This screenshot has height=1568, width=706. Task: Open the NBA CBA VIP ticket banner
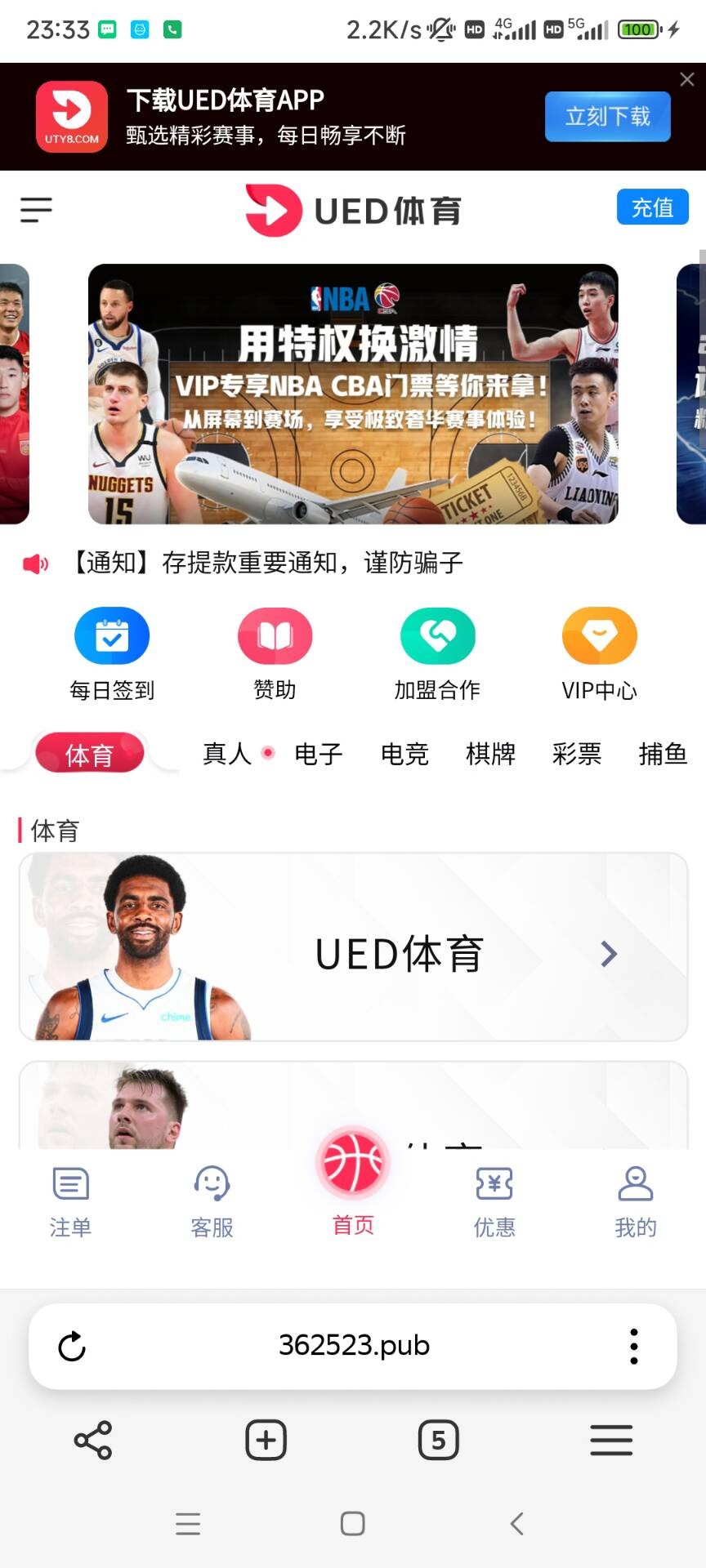[353, 394]
